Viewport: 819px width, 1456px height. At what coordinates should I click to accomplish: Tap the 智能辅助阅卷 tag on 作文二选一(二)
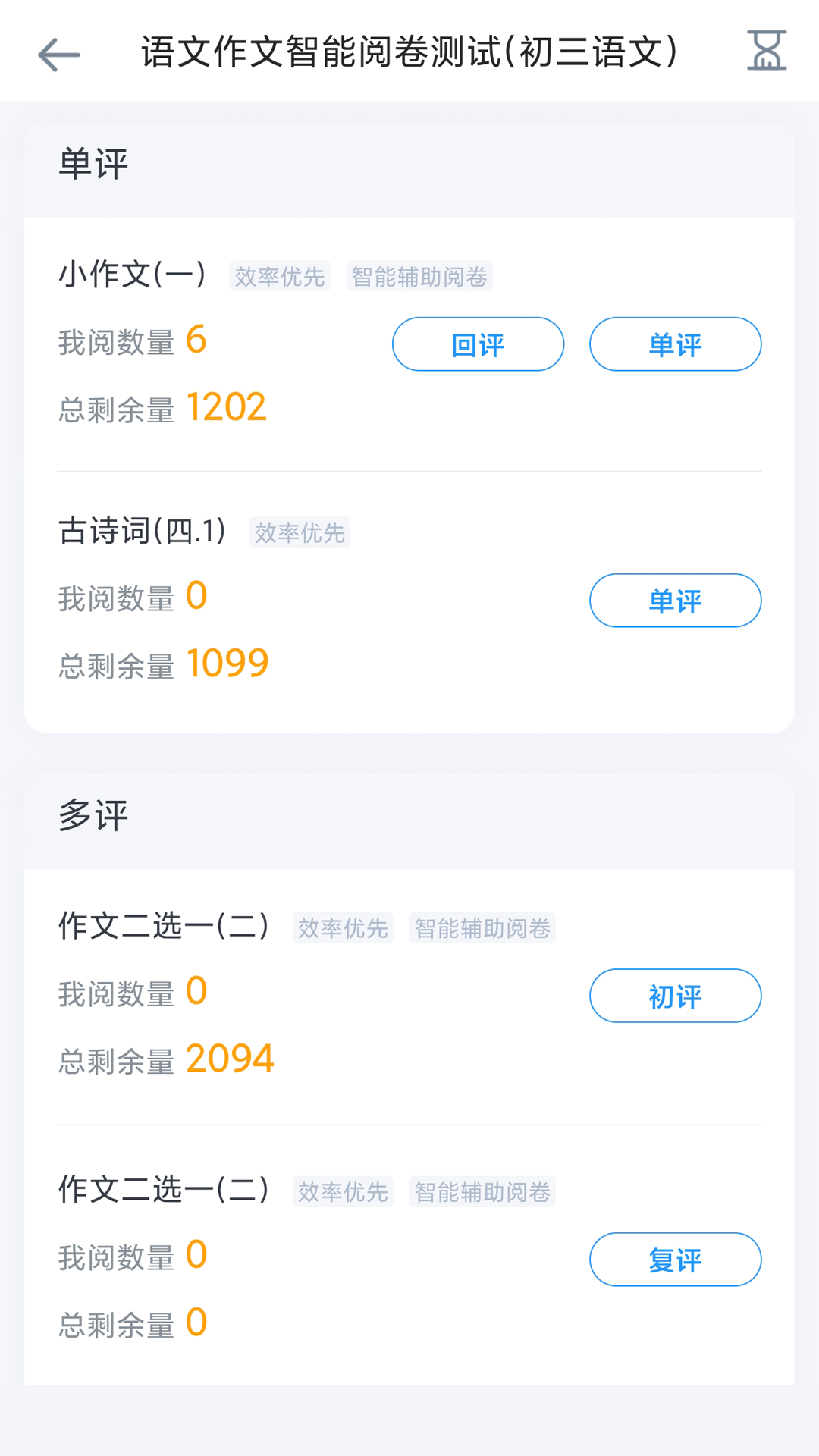(x=482, y=927)
